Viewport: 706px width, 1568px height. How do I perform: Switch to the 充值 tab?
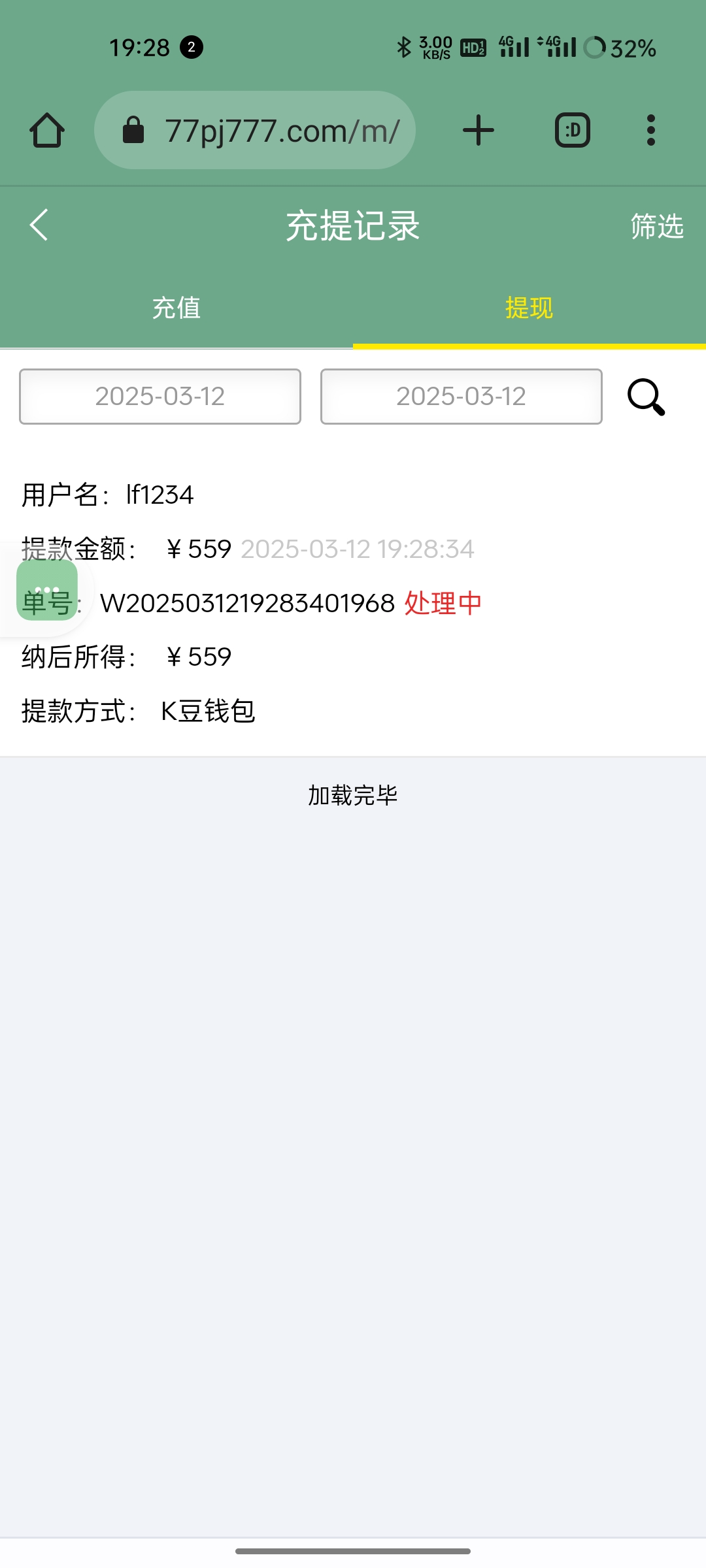pyautogui.click(x=176, y=308)
